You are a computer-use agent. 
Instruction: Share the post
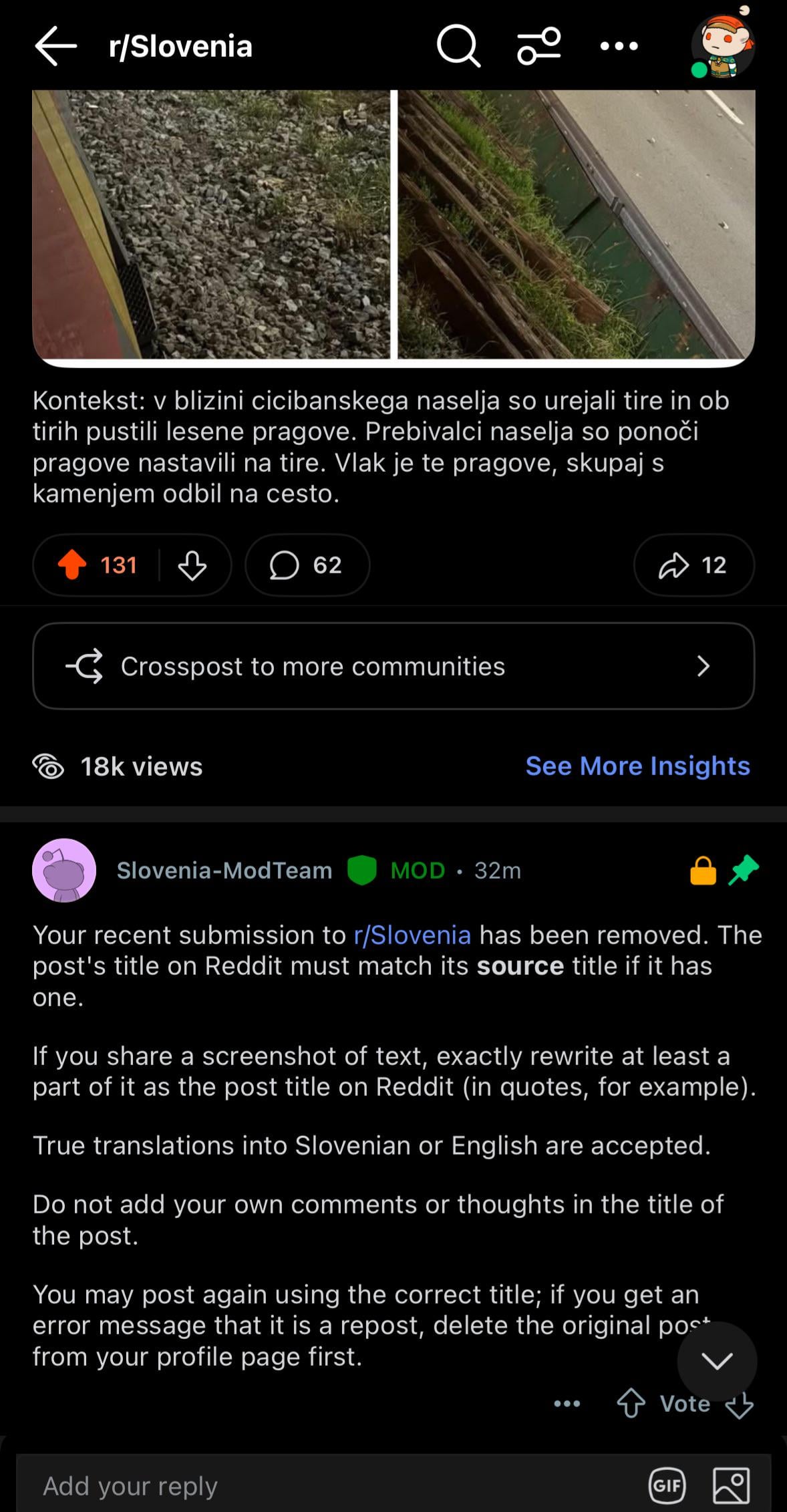click(x=694, y=565)
